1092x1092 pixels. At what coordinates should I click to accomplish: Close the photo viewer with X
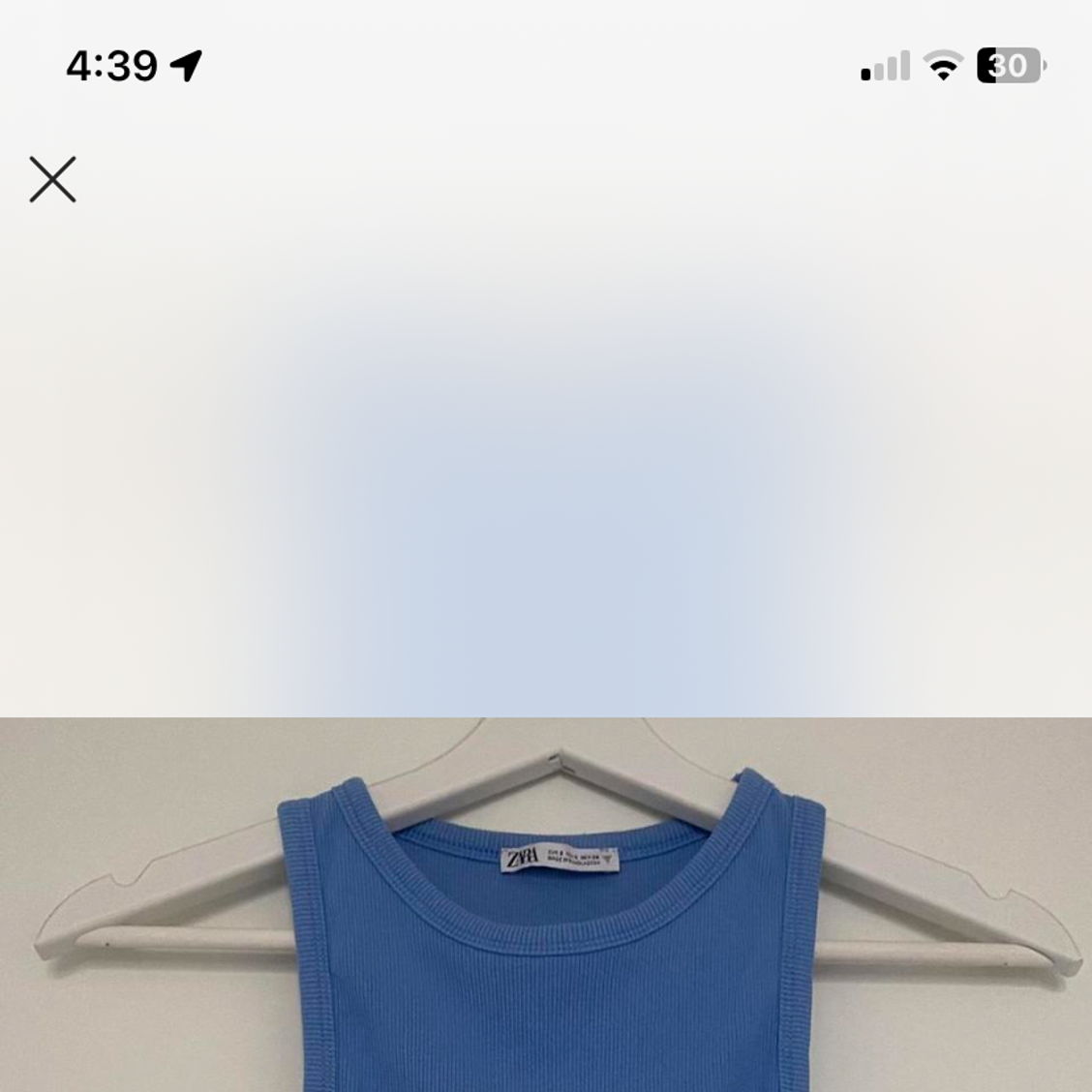52,180
